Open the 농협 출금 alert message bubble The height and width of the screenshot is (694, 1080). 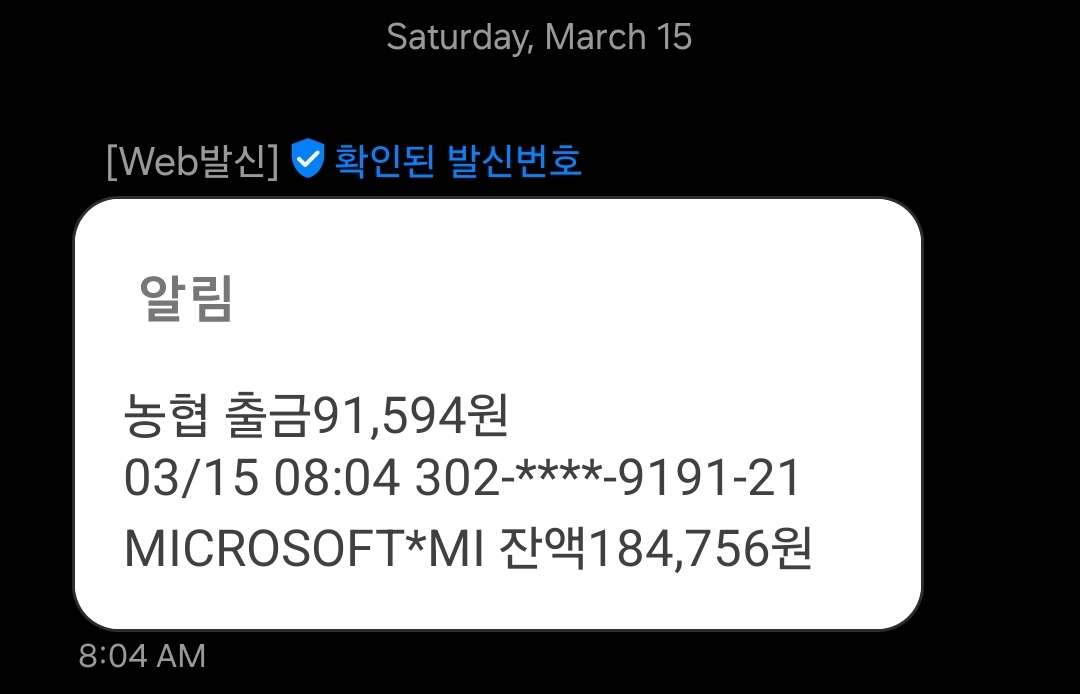click(497, 414)
